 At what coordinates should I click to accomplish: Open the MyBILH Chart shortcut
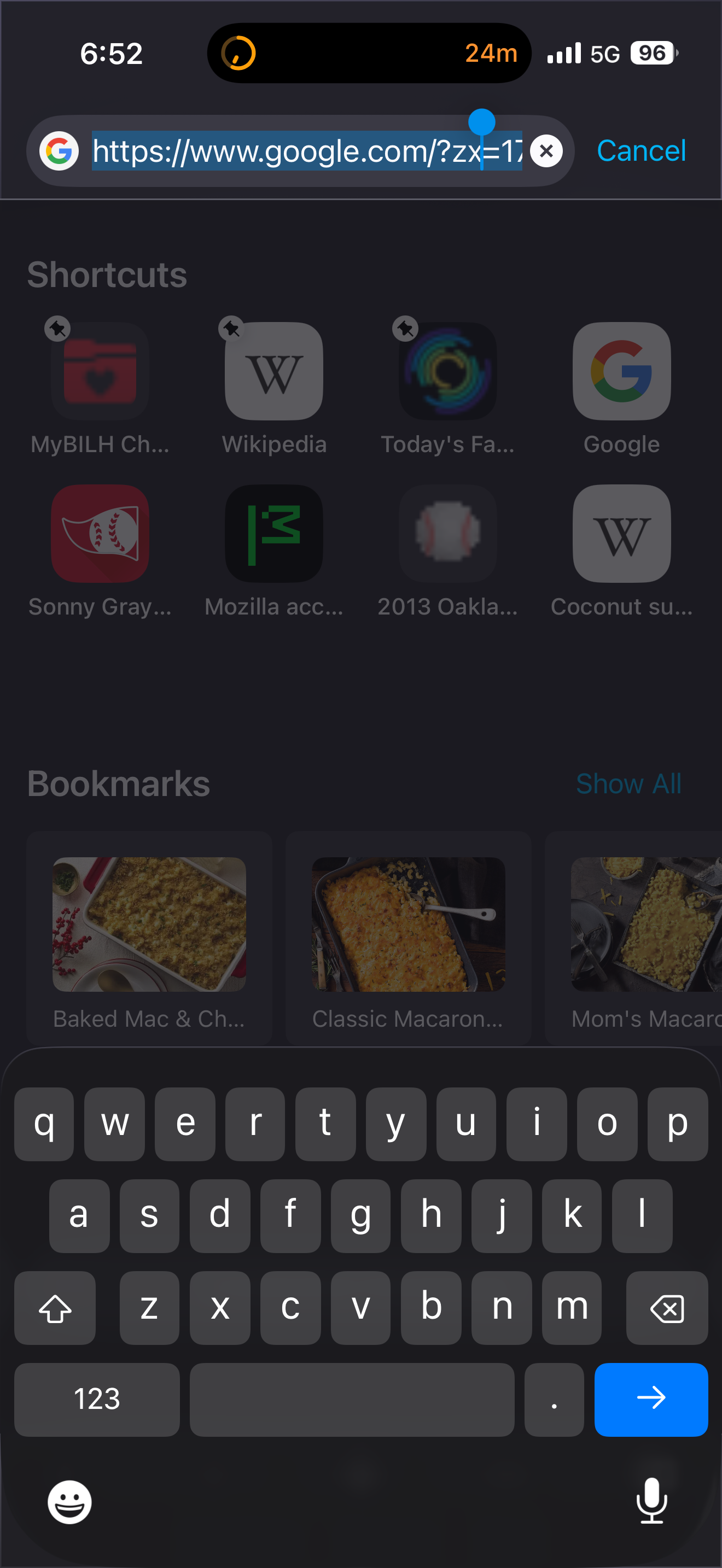pyautogui.click(x=101, y=372)
